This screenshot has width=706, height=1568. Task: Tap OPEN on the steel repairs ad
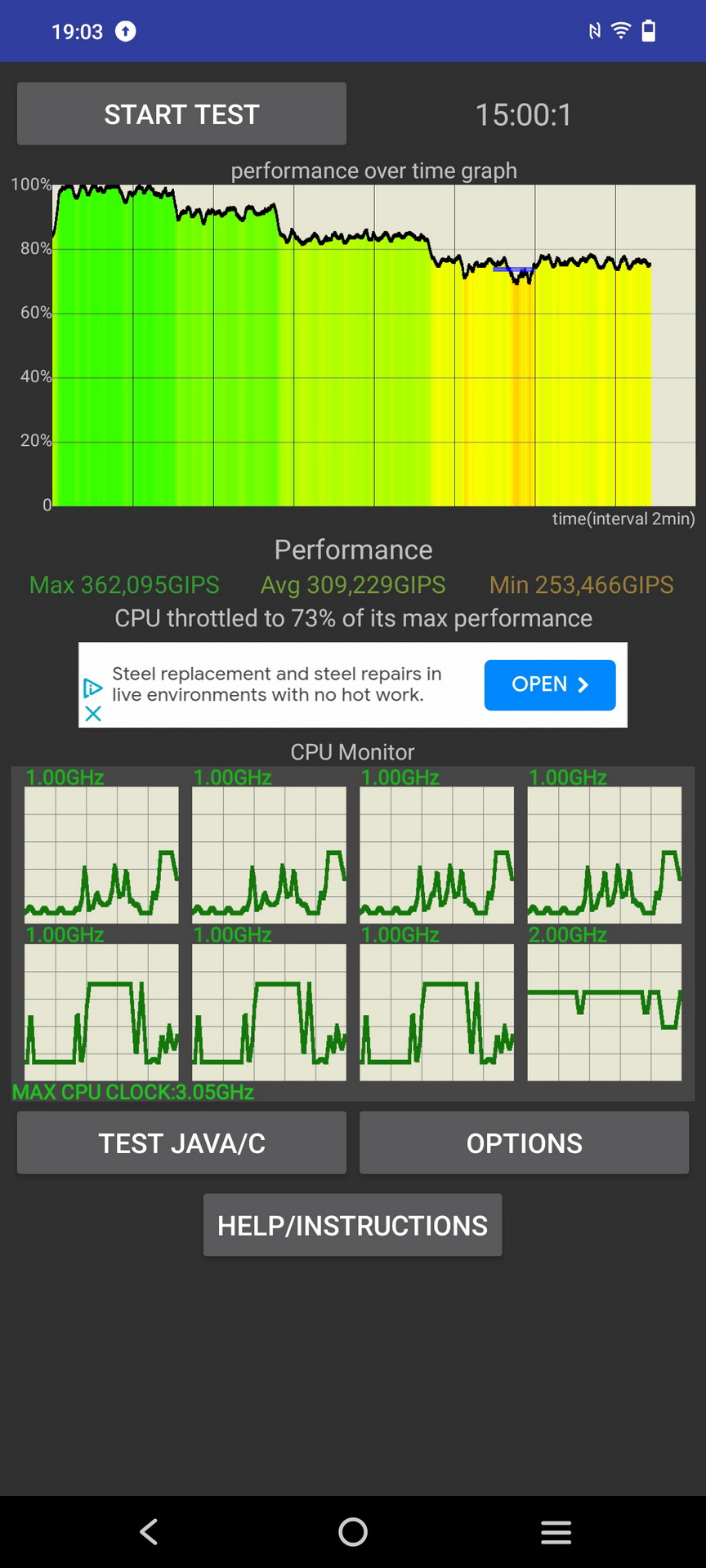pyautogui.click(x=550, y=684)
